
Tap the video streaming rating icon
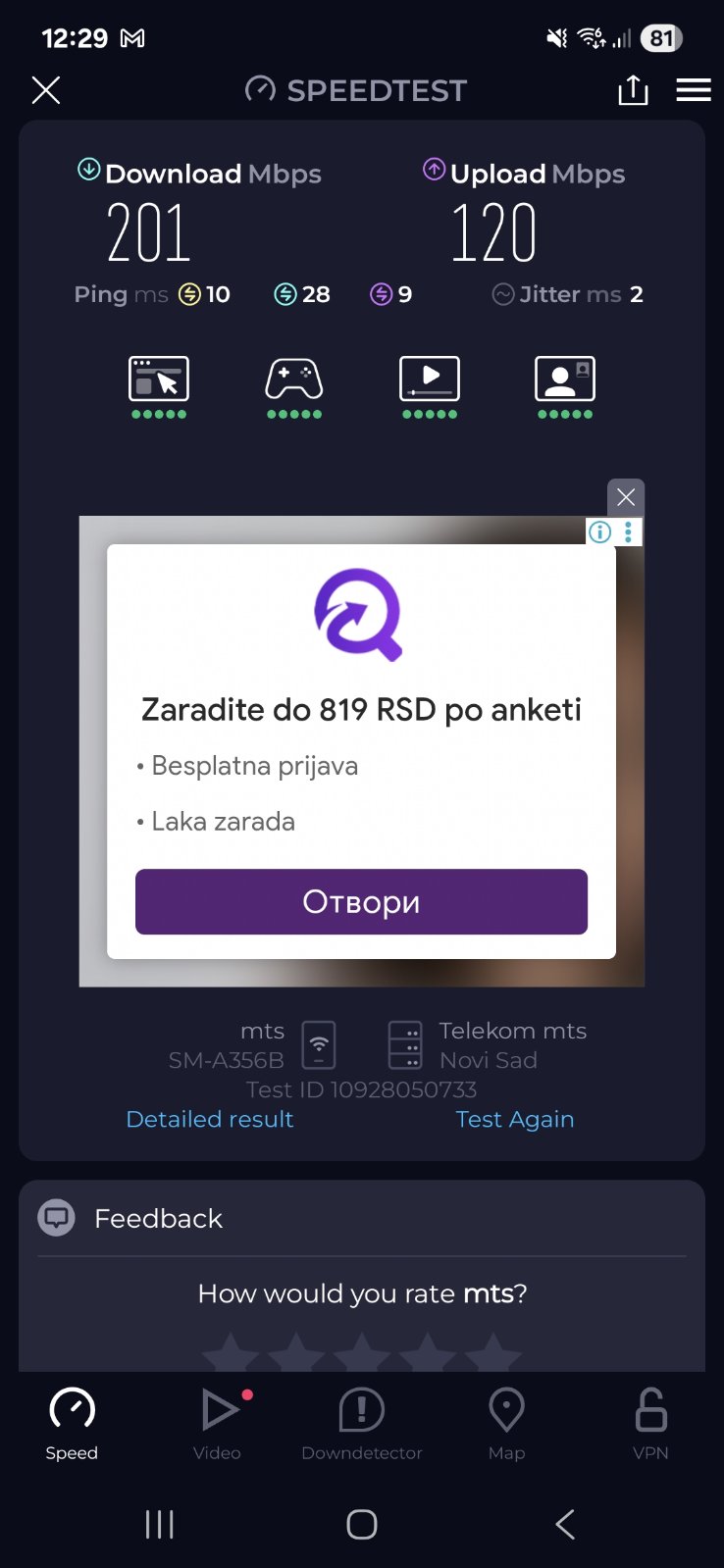430,379
